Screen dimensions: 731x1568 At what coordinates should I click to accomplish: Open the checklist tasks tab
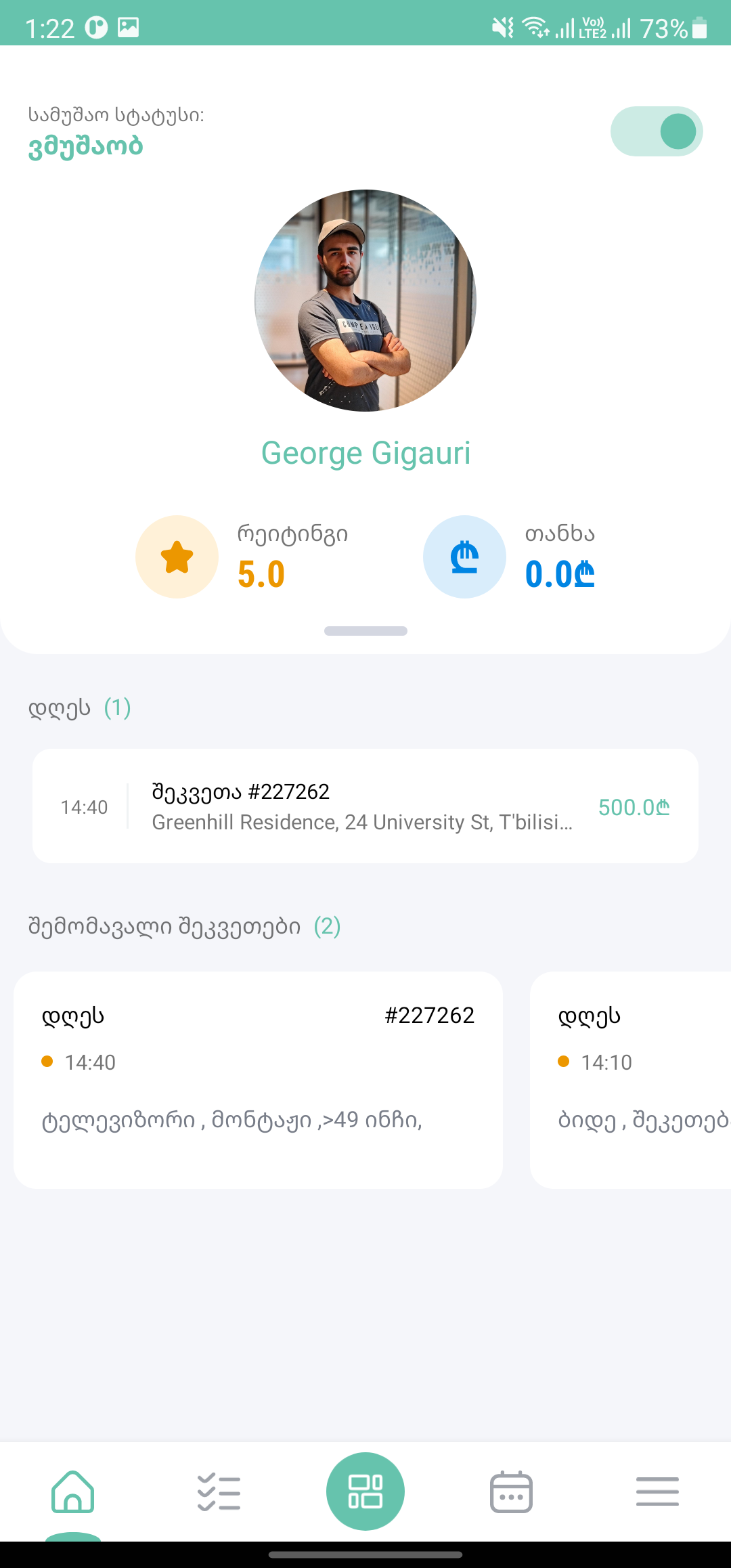click(219, 1491)
